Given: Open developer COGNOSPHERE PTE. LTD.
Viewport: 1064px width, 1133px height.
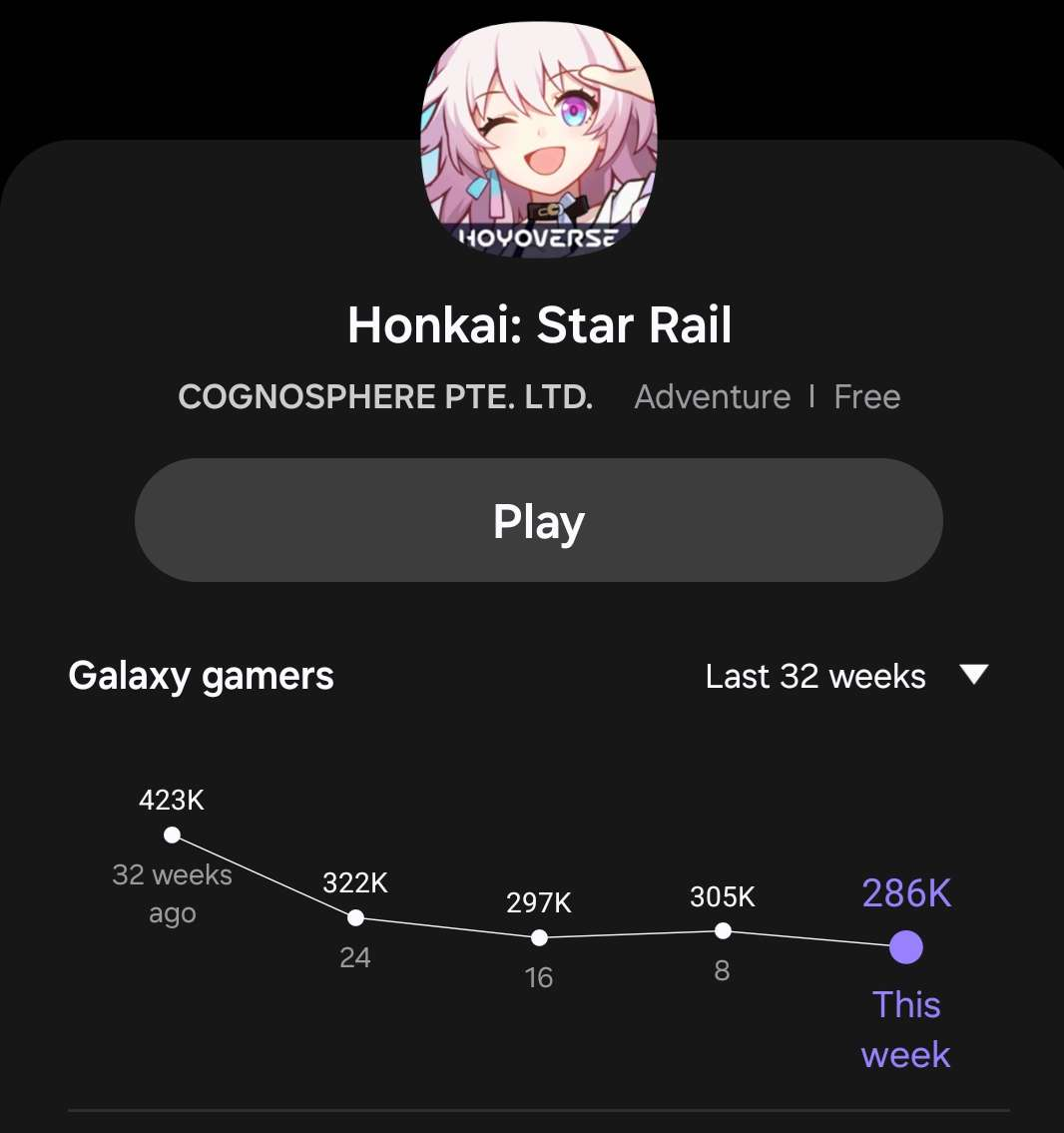Looking at the screenshot, I should 385,396.
